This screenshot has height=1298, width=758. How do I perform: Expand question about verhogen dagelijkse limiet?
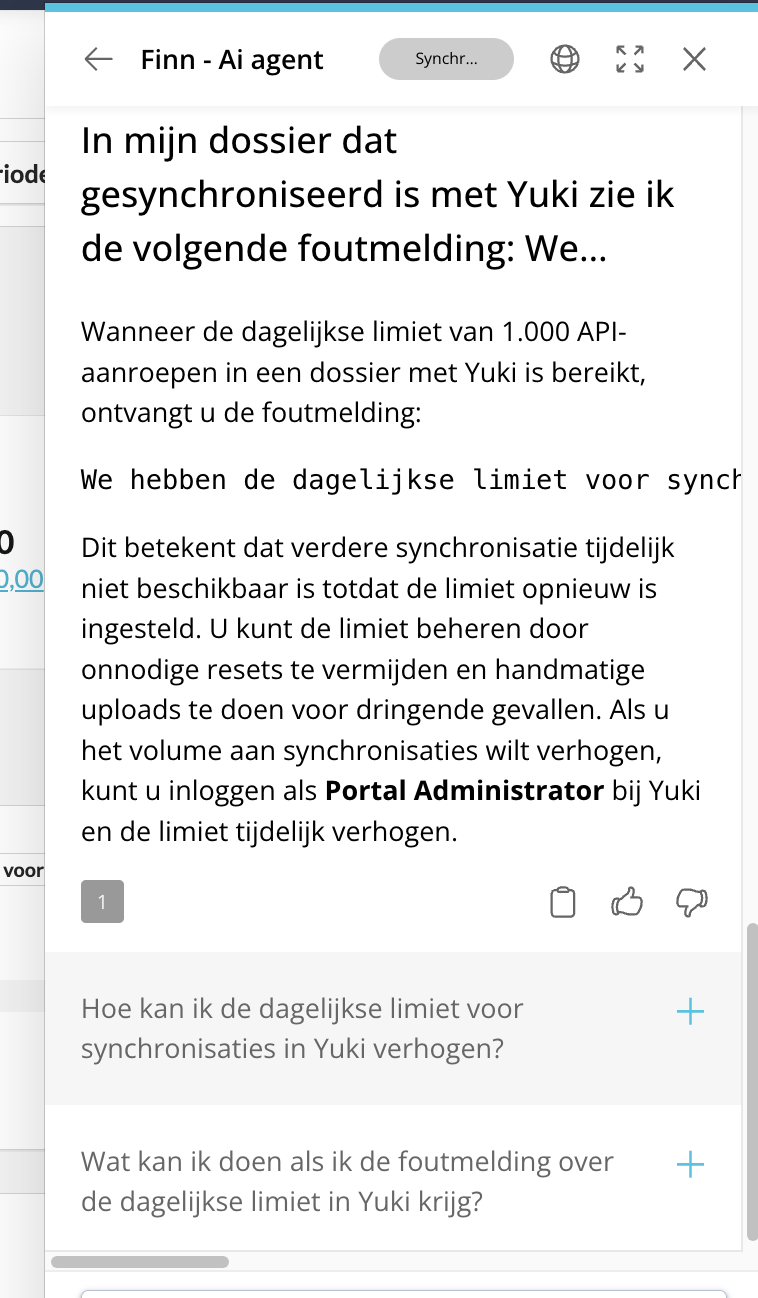point(690,1012)
